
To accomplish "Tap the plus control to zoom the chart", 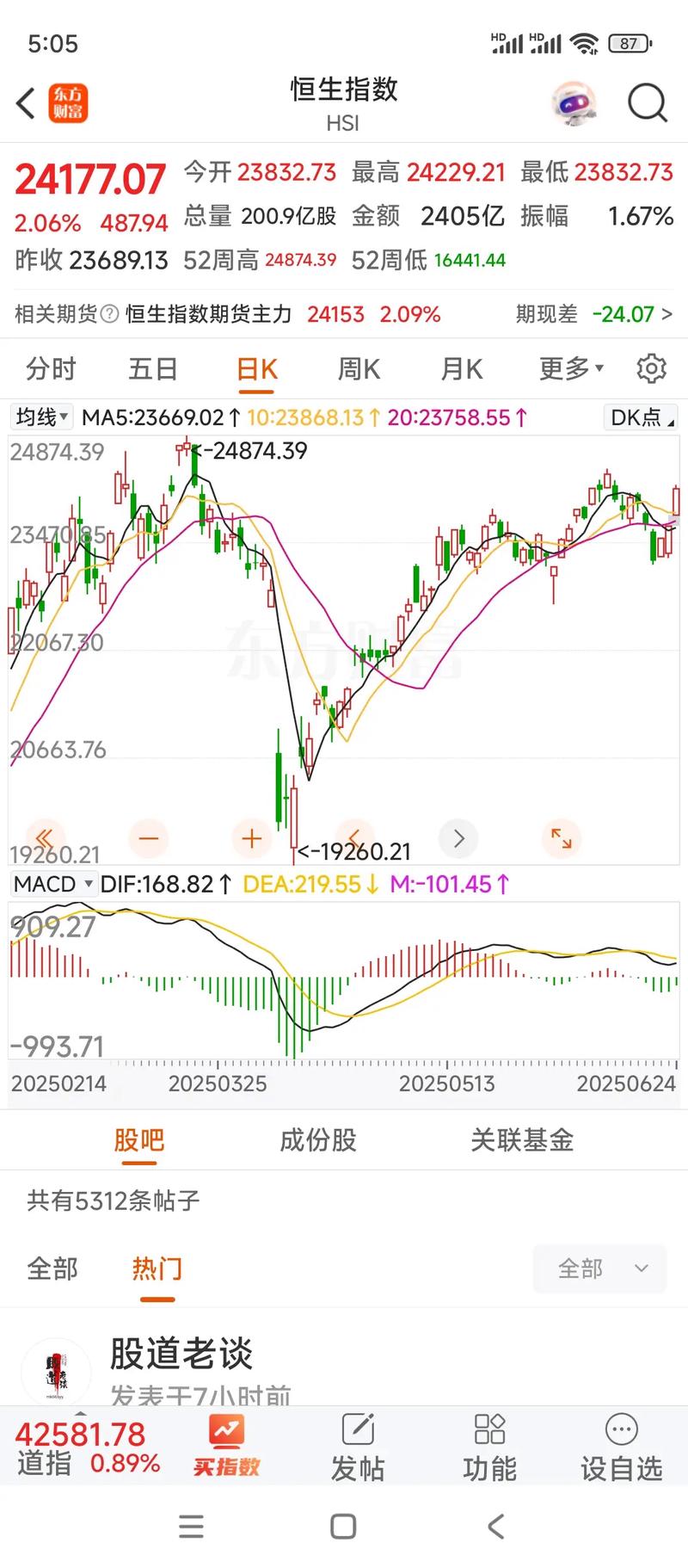I will [x=251, y=838].
